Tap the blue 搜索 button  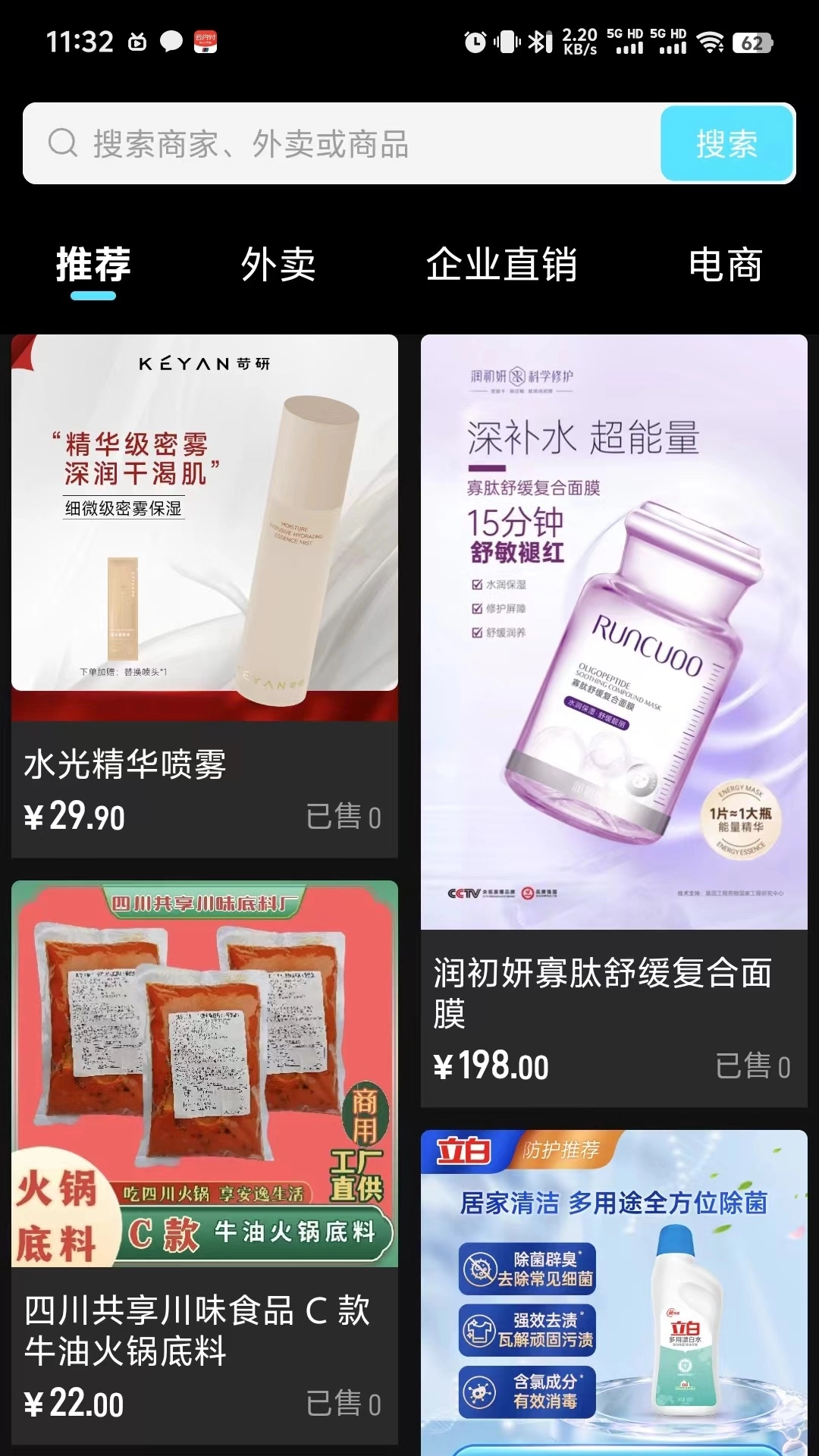click(x=726, y=144)
